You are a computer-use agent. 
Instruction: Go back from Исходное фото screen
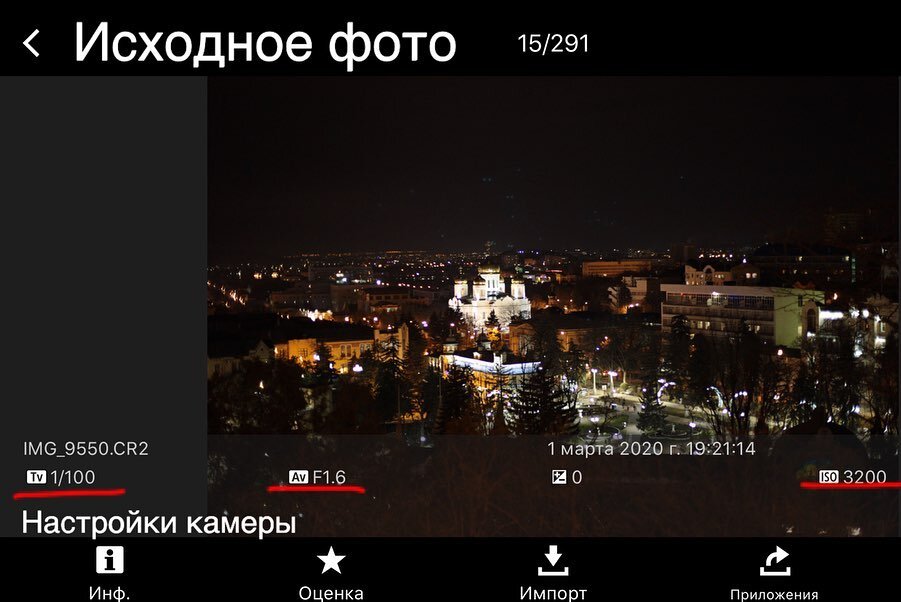point(32,43)
